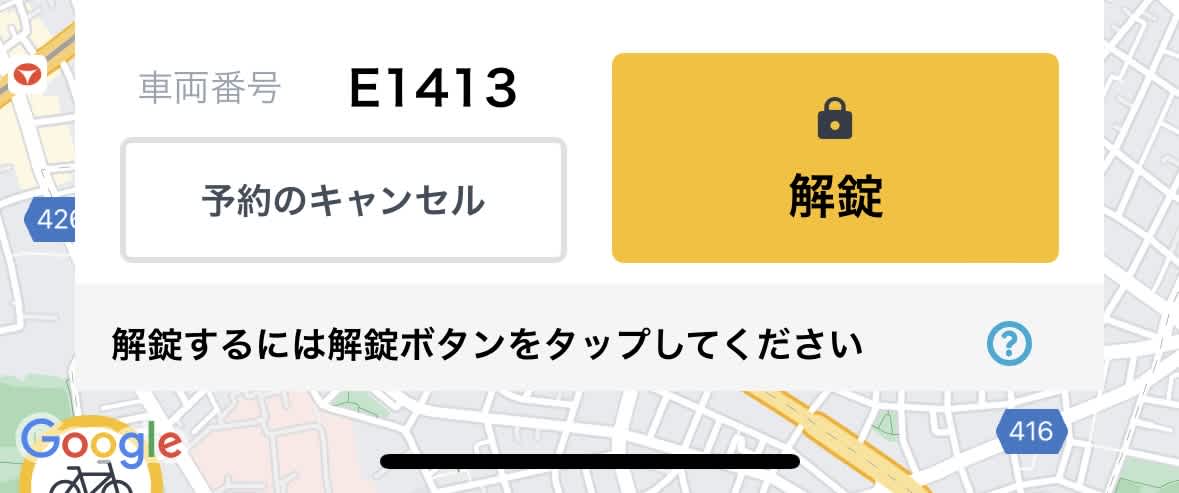The width and height of the screenshot is (1179, 493).
Task: Tap the yellow 解錠 unlock button
Action: (x=835, y=158)
